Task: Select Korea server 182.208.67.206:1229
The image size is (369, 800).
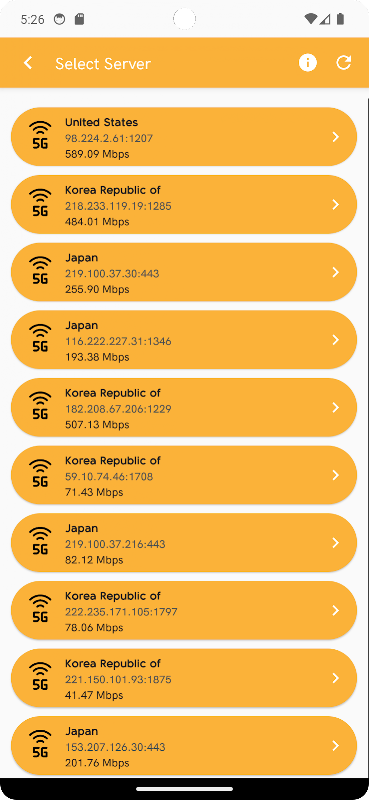Action: pyautogui.click(x=184, y=408)
